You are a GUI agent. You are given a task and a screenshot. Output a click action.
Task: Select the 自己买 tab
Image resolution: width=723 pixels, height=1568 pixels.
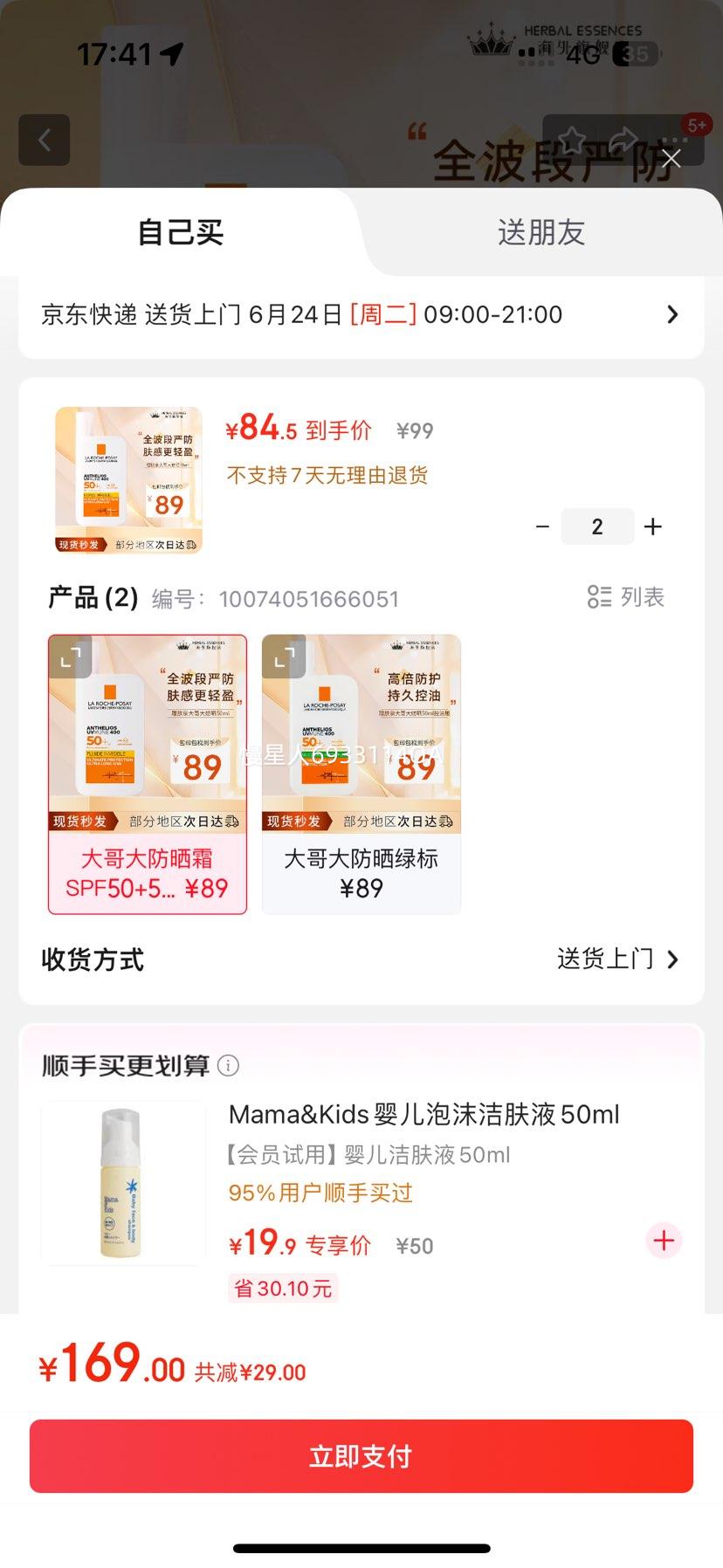tap(181, 233)
